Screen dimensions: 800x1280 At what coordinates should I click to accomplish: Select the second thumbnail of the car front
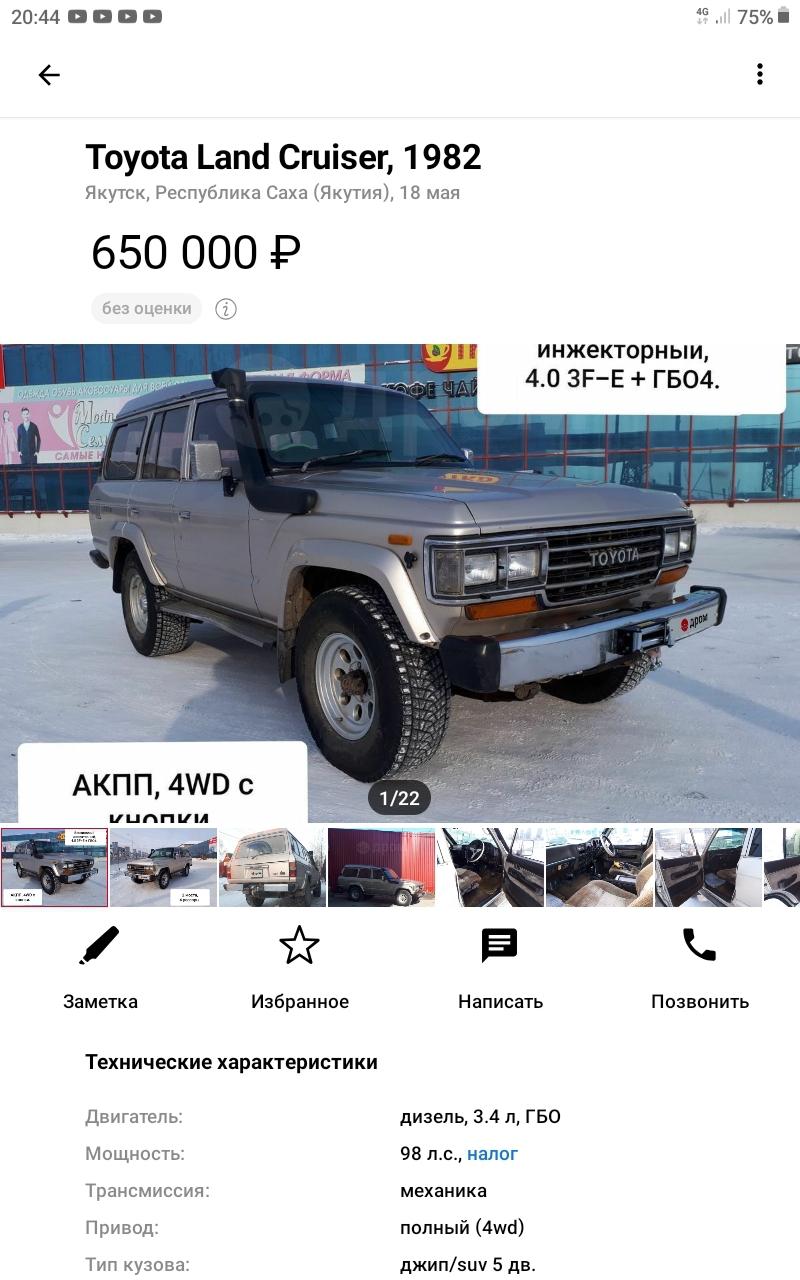163,867
